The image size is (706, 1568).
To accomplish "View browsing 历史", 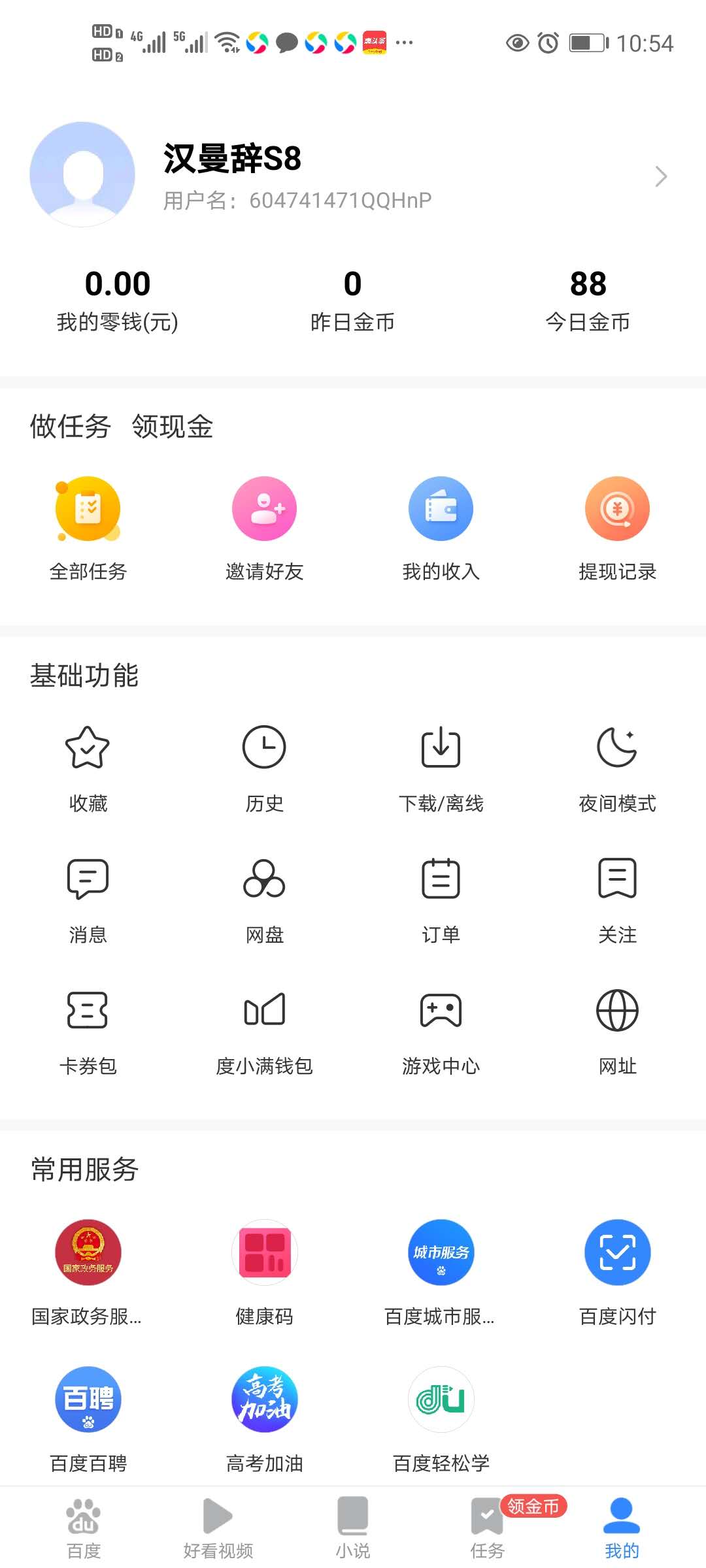I will click(264, 769).
